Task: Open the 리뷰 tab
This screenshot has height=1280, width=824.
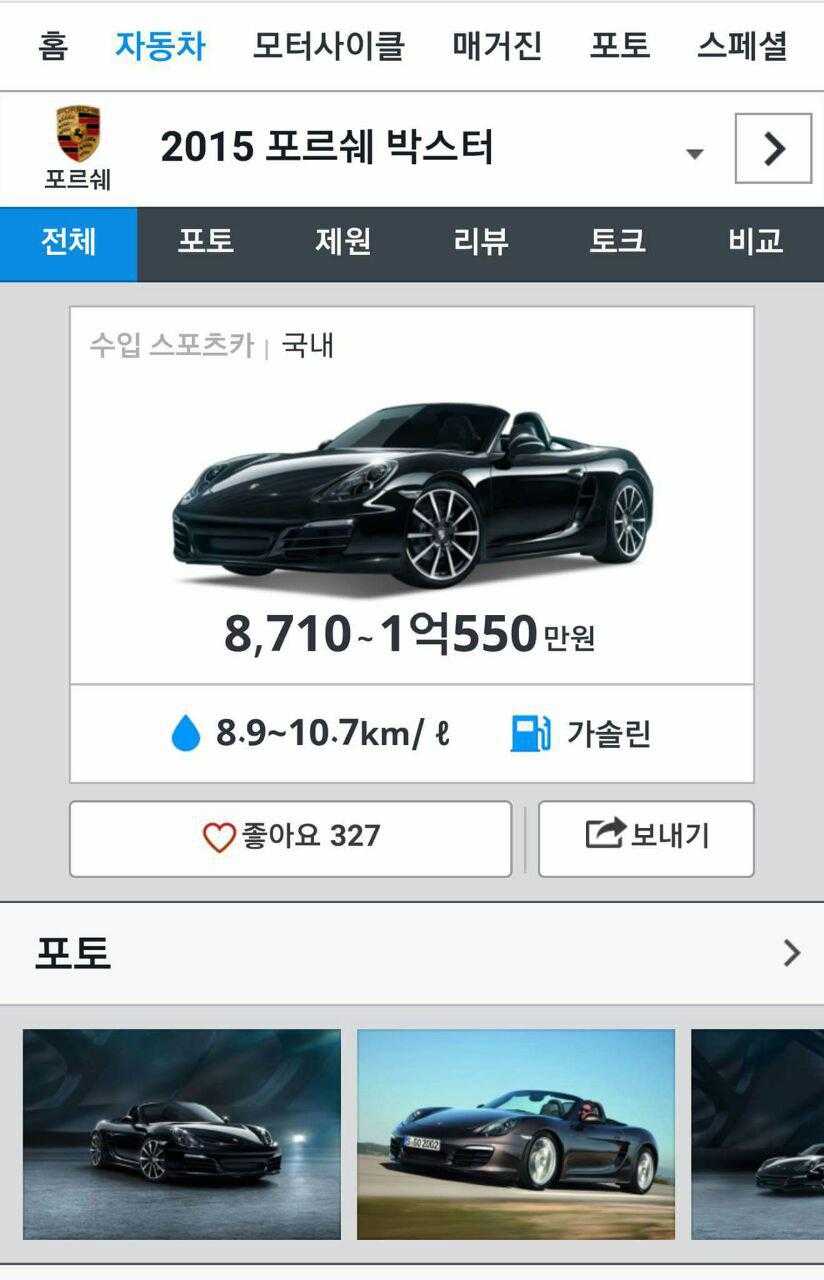Action: coord(480,242)
